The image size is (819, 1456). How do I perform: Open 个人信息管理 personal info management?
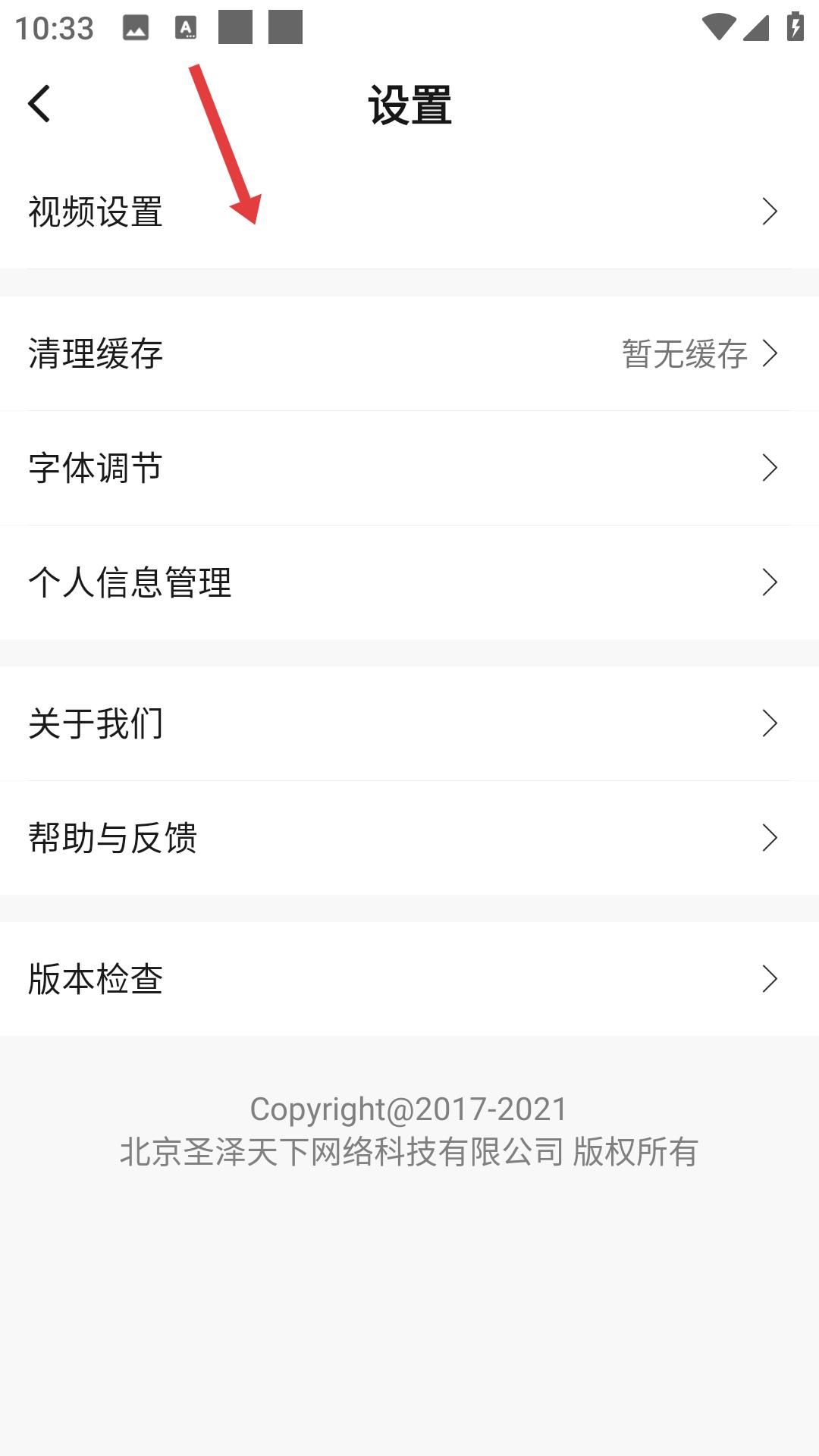[409, 582]
